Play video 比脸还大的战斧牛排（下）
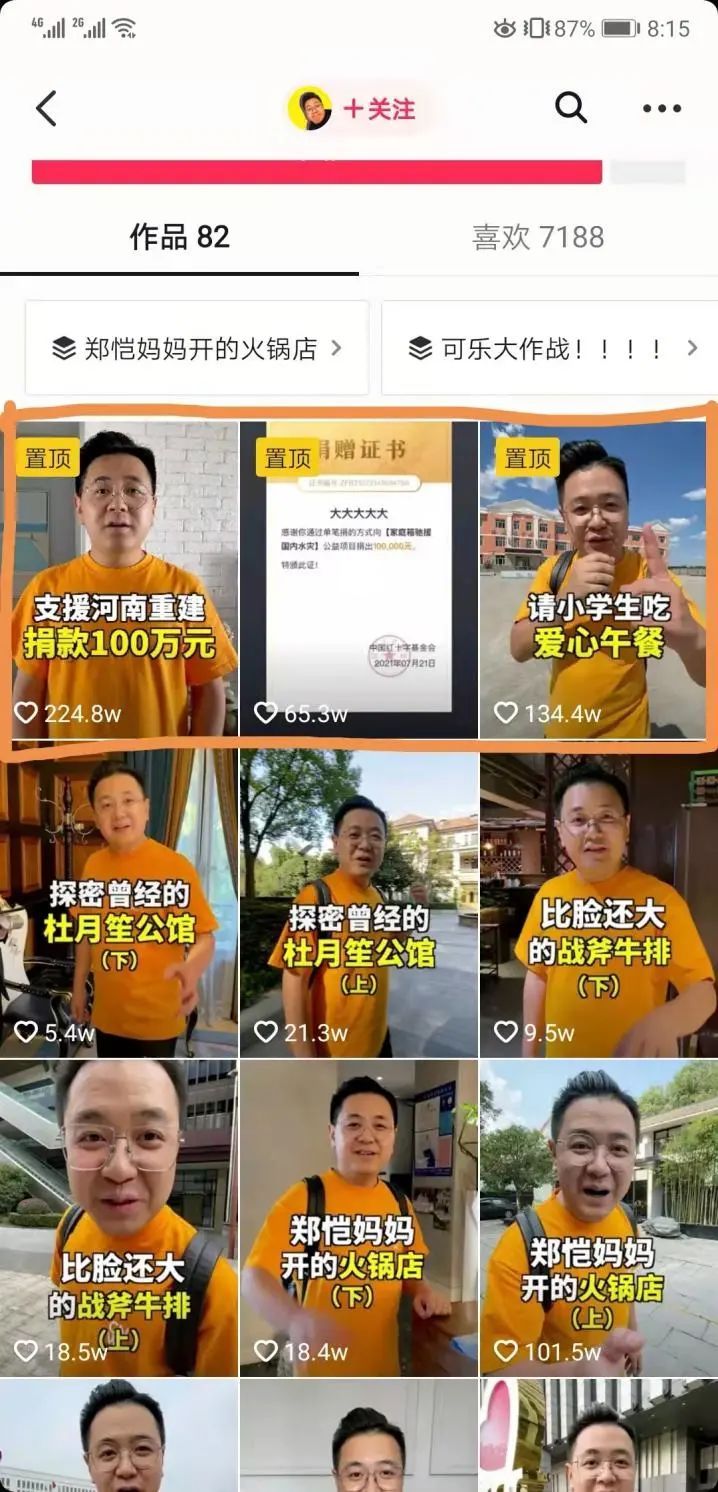This screenshot has height=1492, width=718. pyautogui.click(x=597, y=905)
